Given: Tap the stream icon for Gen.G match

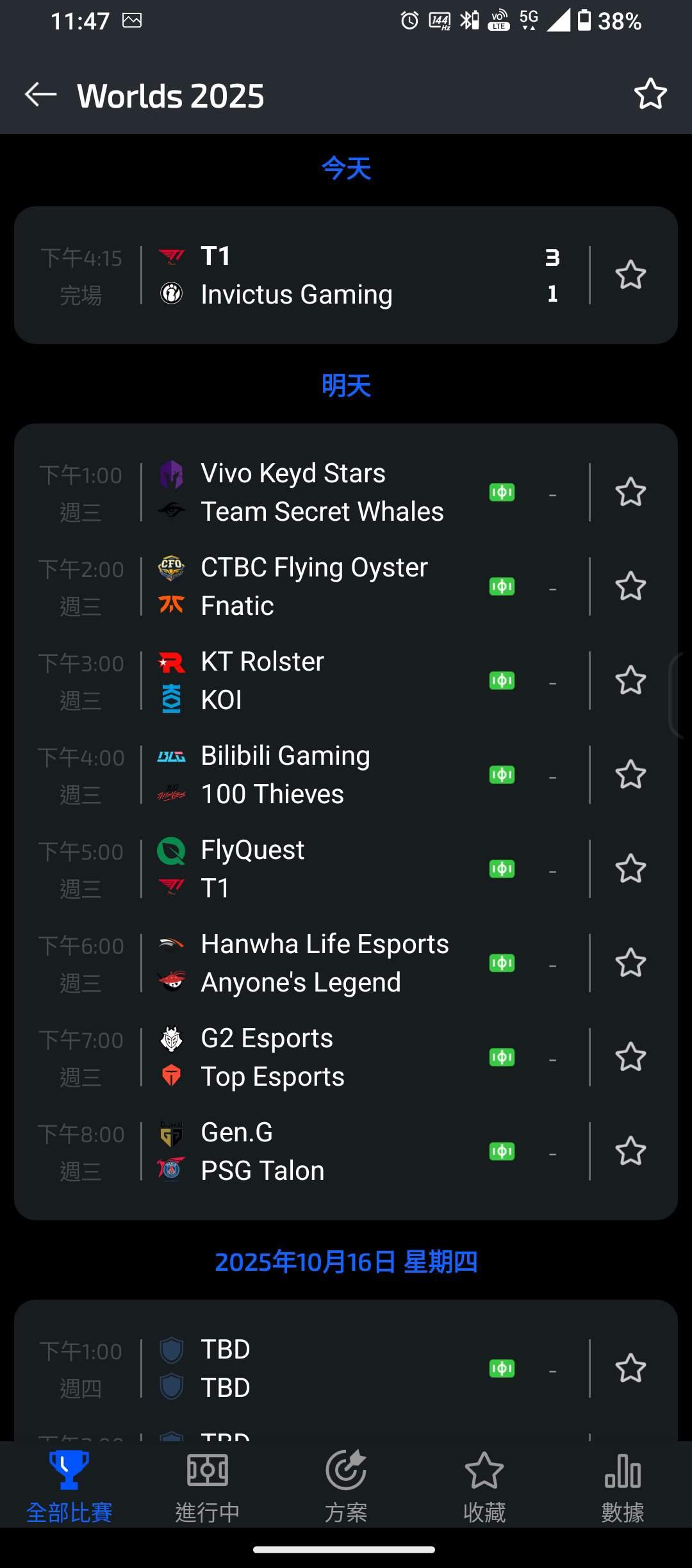Looking at the screenshot, I should pyautogui.click(x=502, y=1152).
